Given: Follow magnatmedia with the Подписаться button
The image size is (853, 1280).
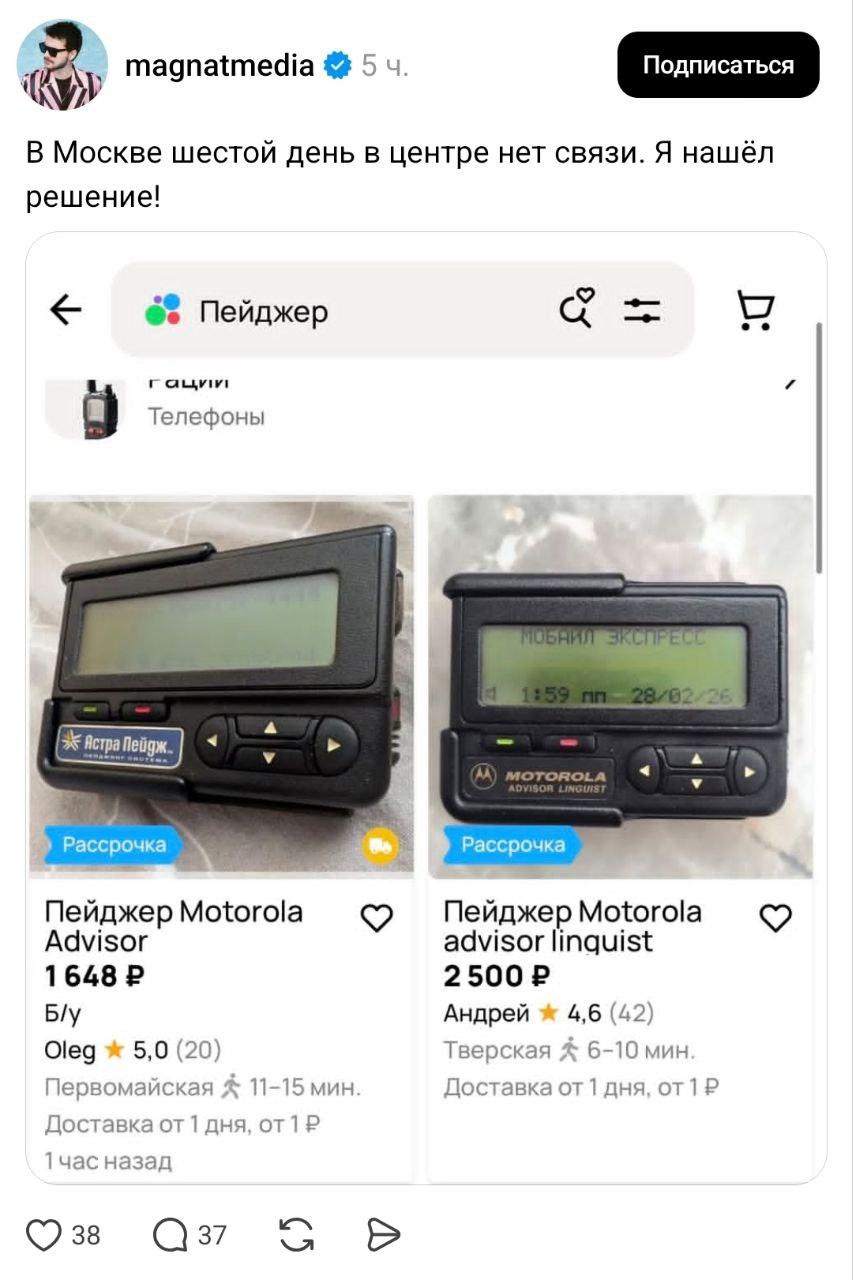Looking at the screenshot, I should pos(718,66).
